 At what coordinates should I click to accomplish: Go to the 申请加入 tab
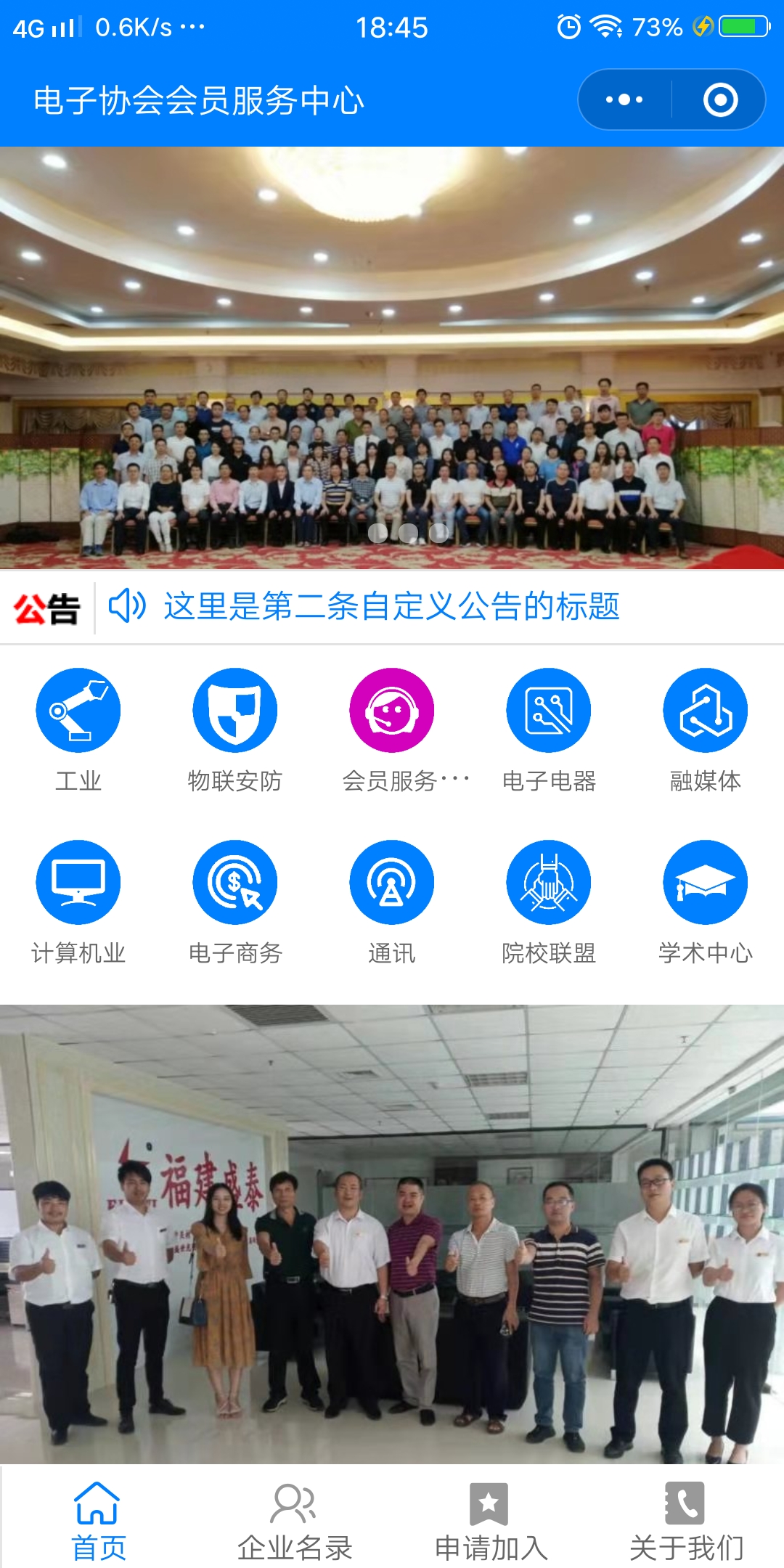[490, 1522]
